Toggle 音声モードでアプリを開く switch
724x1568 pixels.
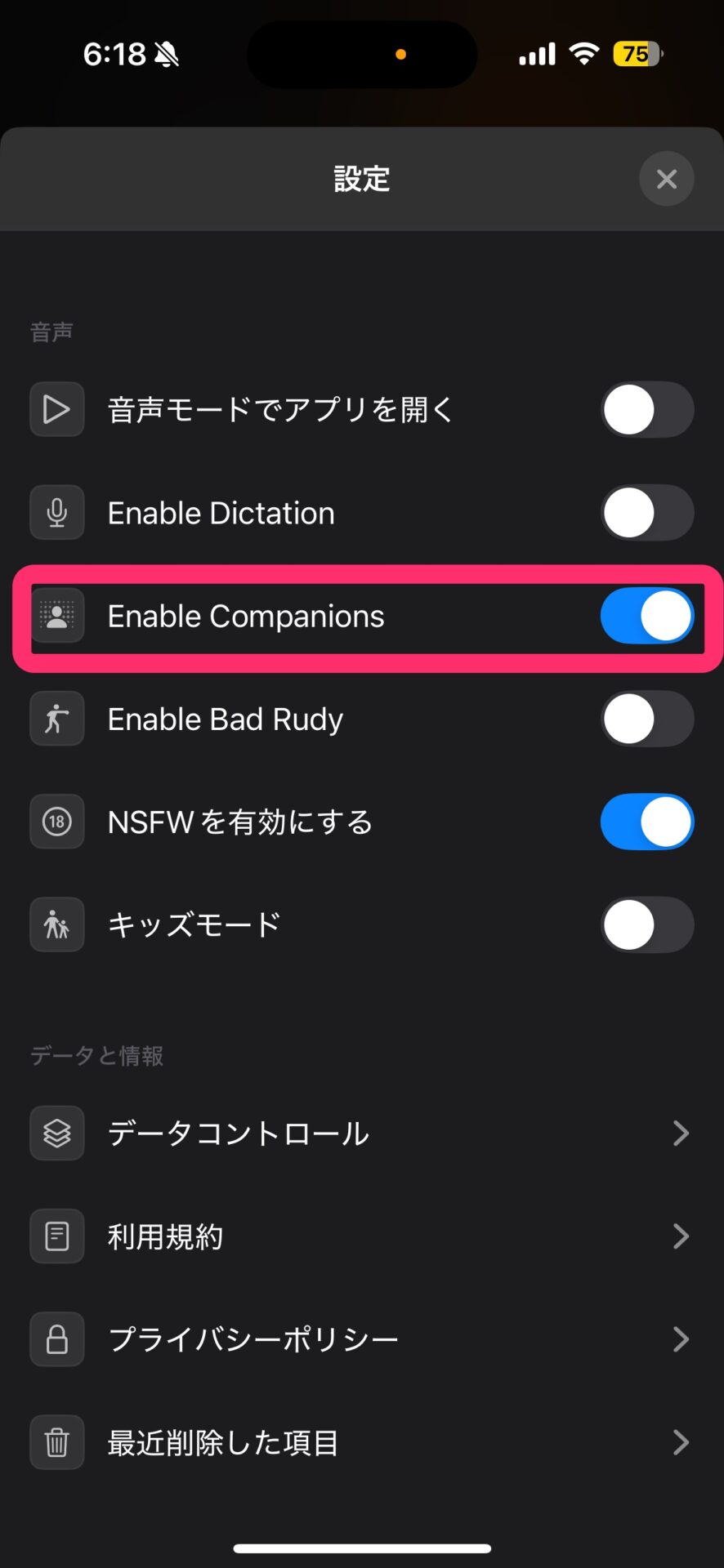click(647, 410)
